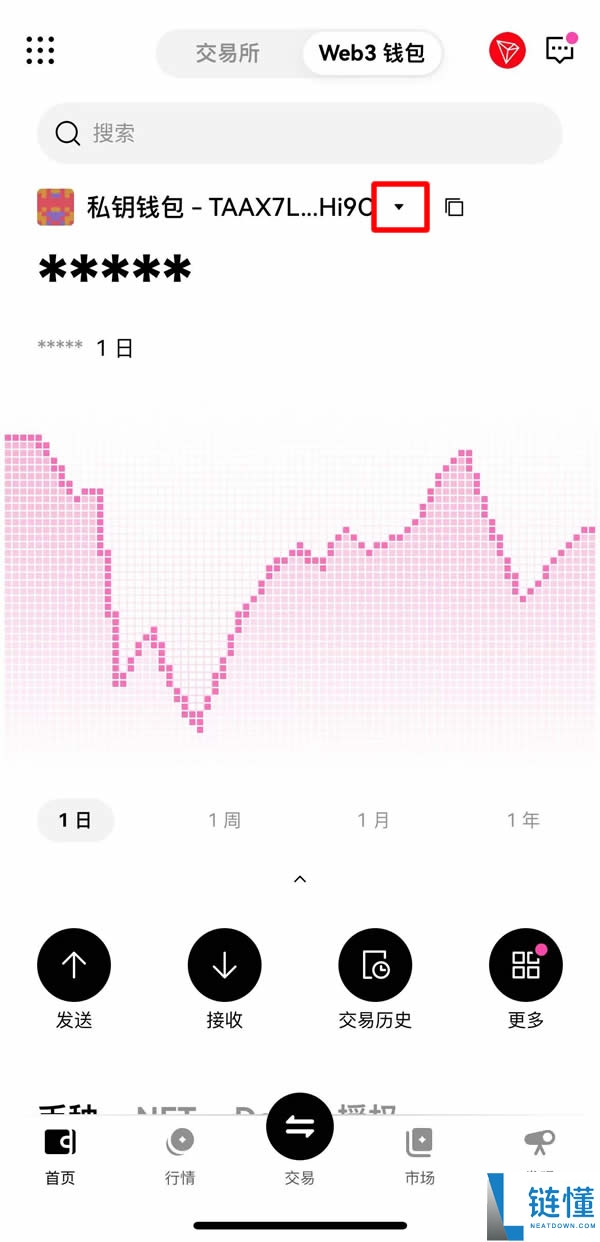Switch to the 市场 tab
The width and height of the screenshot is (600, 1242).
[420, 1155]
